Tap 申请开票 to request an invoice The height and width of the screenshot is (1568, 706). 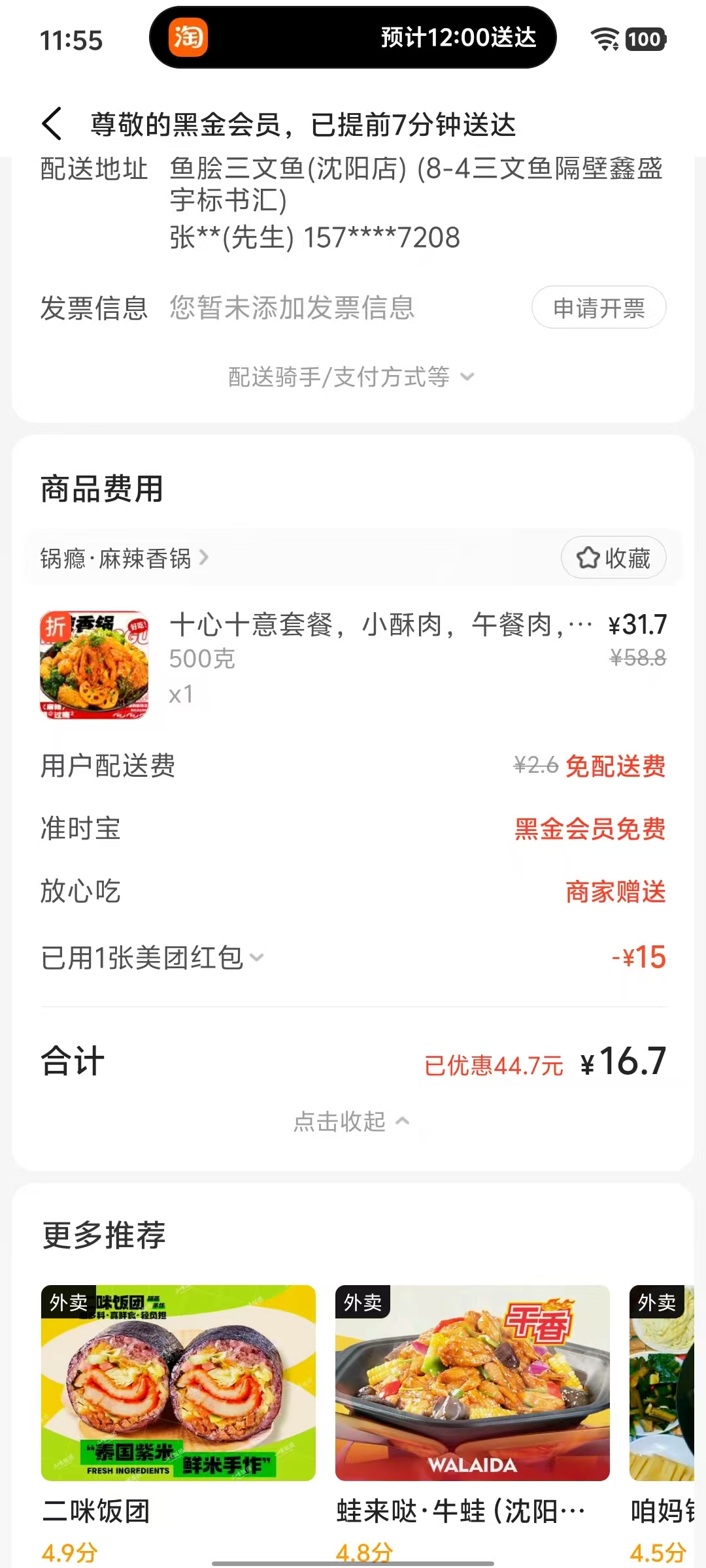[x=599, y=308]
